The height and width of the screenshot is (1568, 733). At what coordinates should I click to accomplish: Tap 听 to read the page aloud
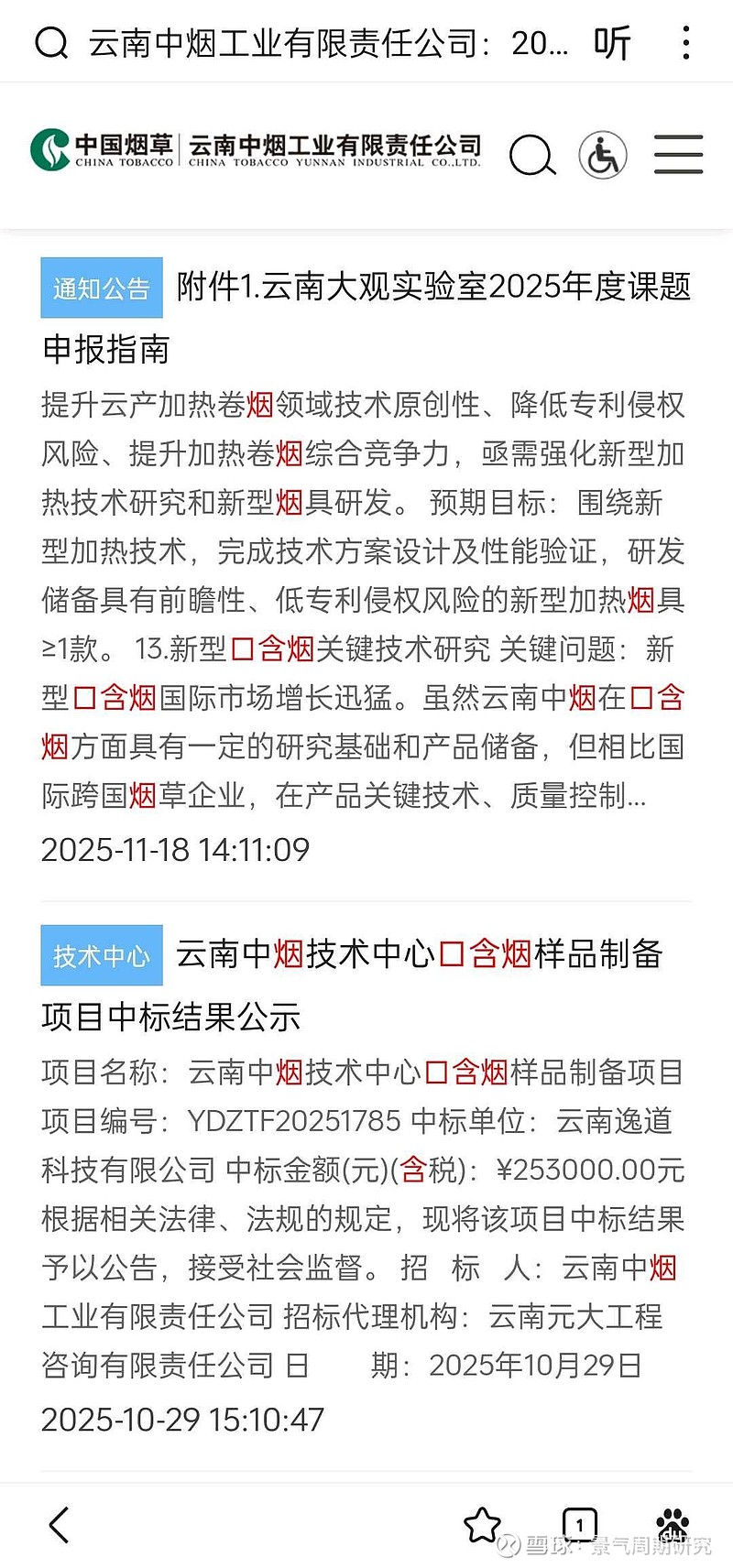tap(613, 41)
